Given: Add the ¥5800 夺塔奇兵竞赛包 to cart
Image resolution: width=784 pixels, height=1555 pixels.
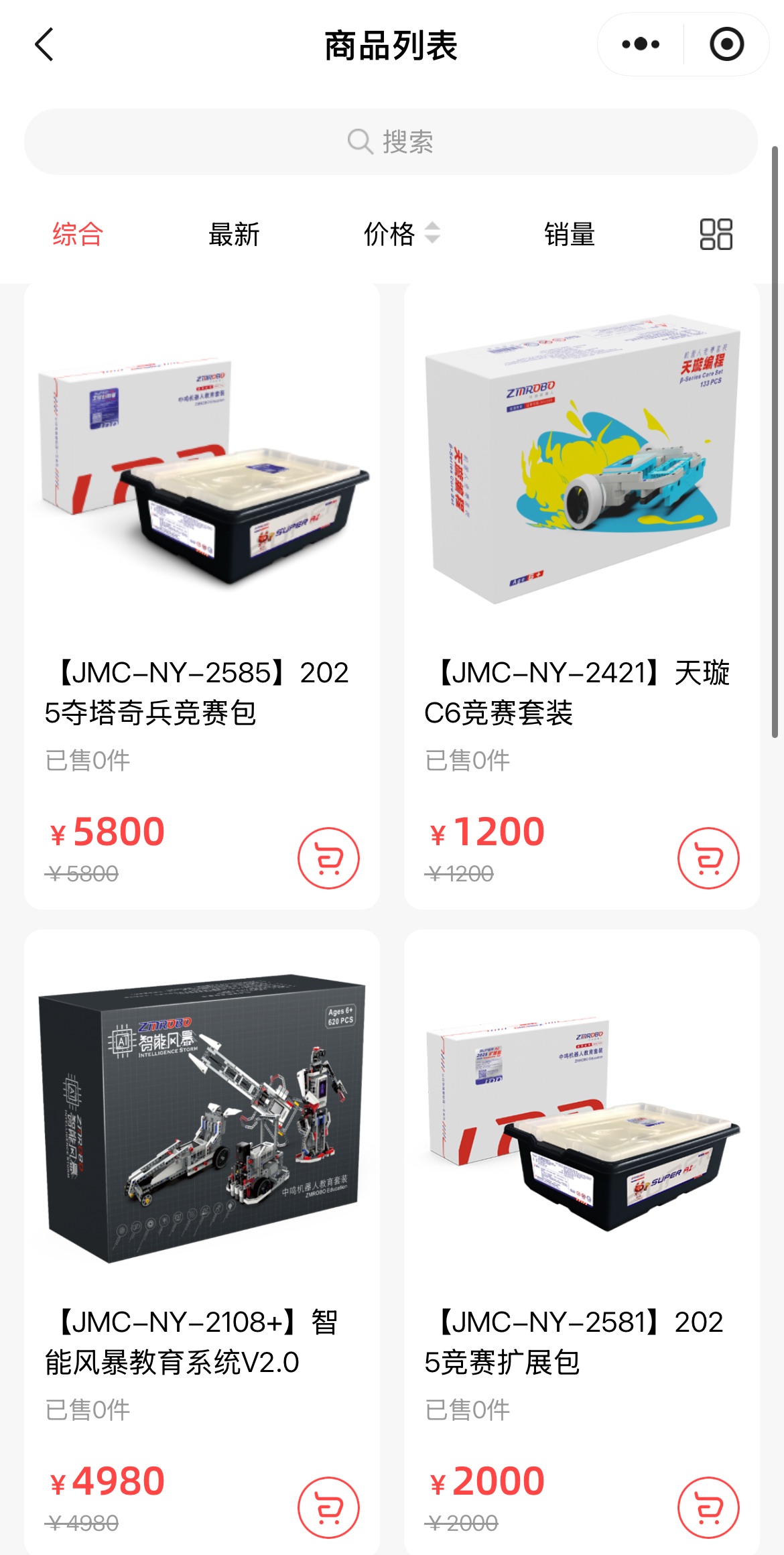Looking at the screenshot, I should click(328, 858).
